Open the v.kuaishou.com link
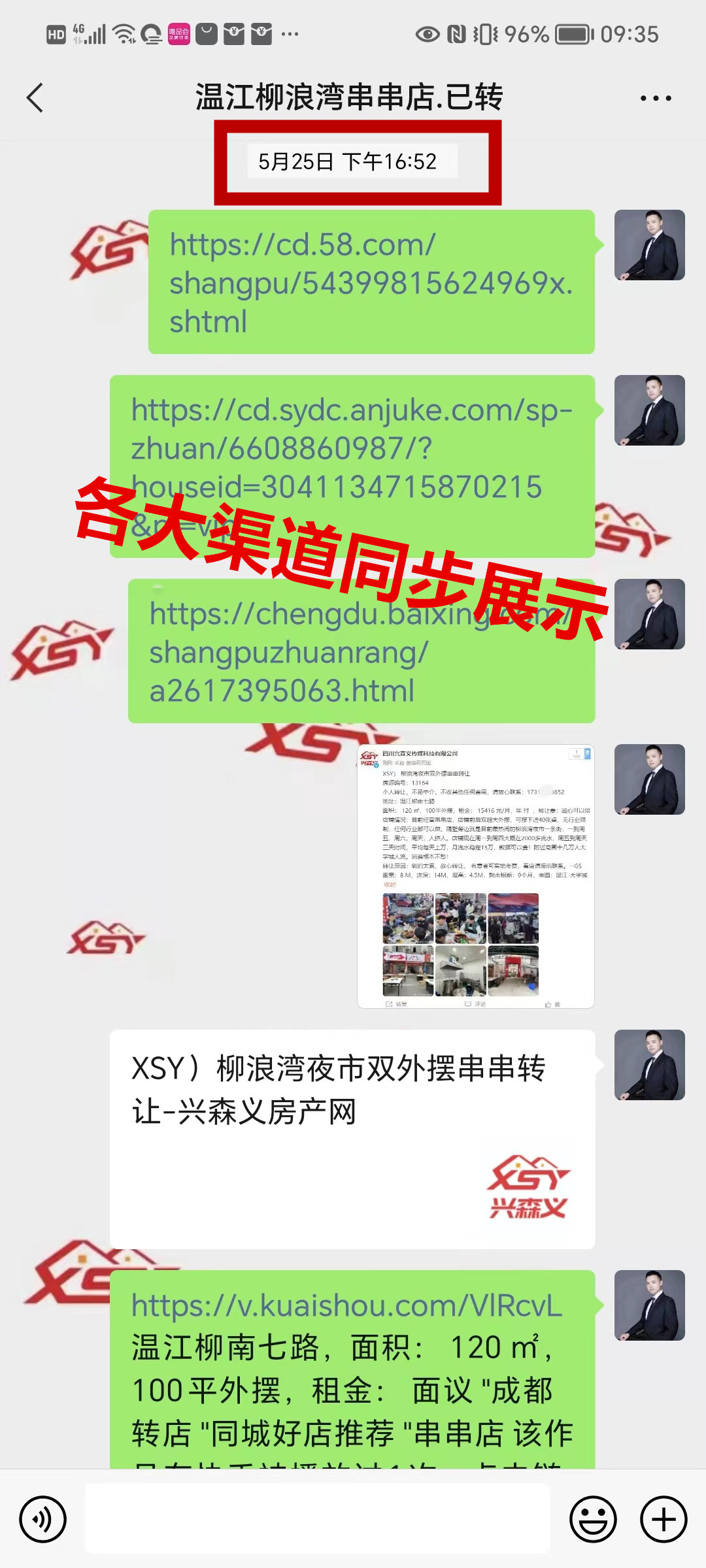 346,1306
